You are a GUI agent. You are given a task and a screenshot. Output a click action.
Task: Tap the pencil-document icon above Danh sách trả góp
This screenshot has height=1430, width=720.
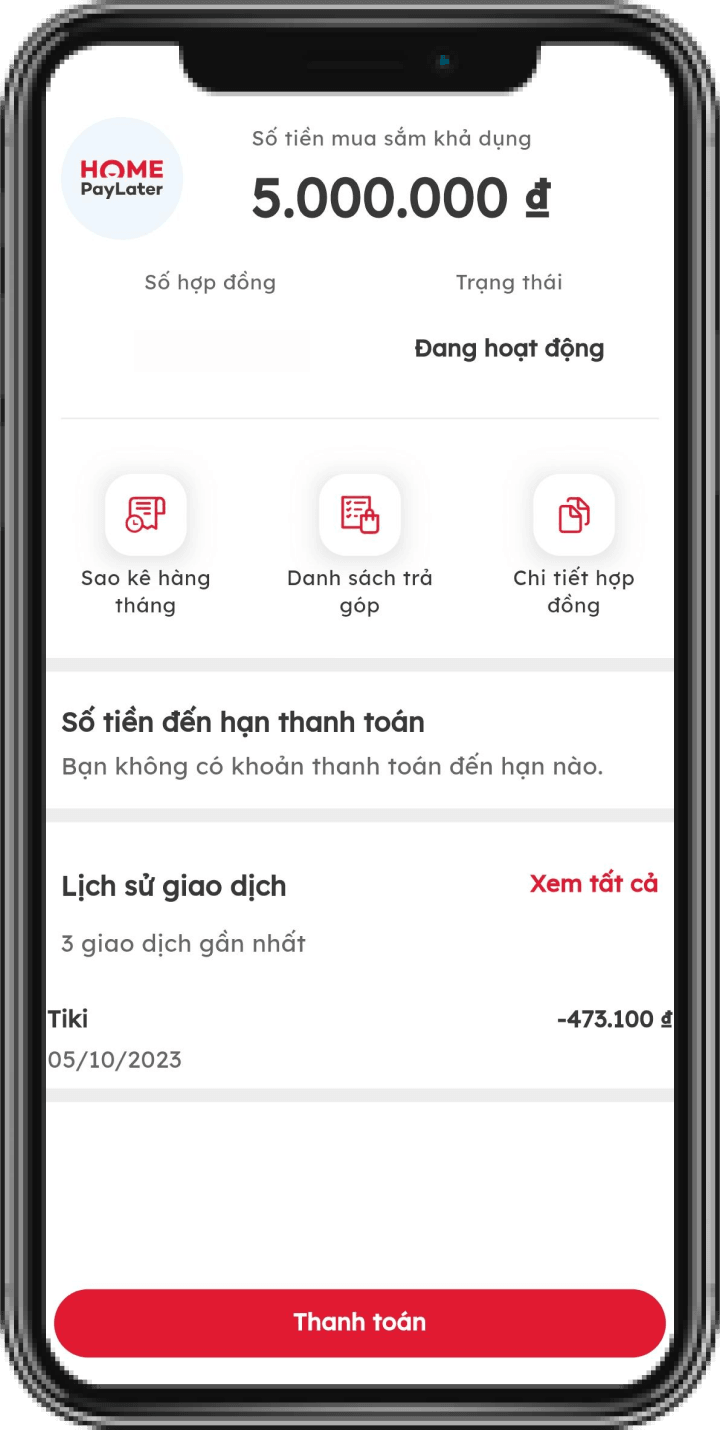(360, 514)
